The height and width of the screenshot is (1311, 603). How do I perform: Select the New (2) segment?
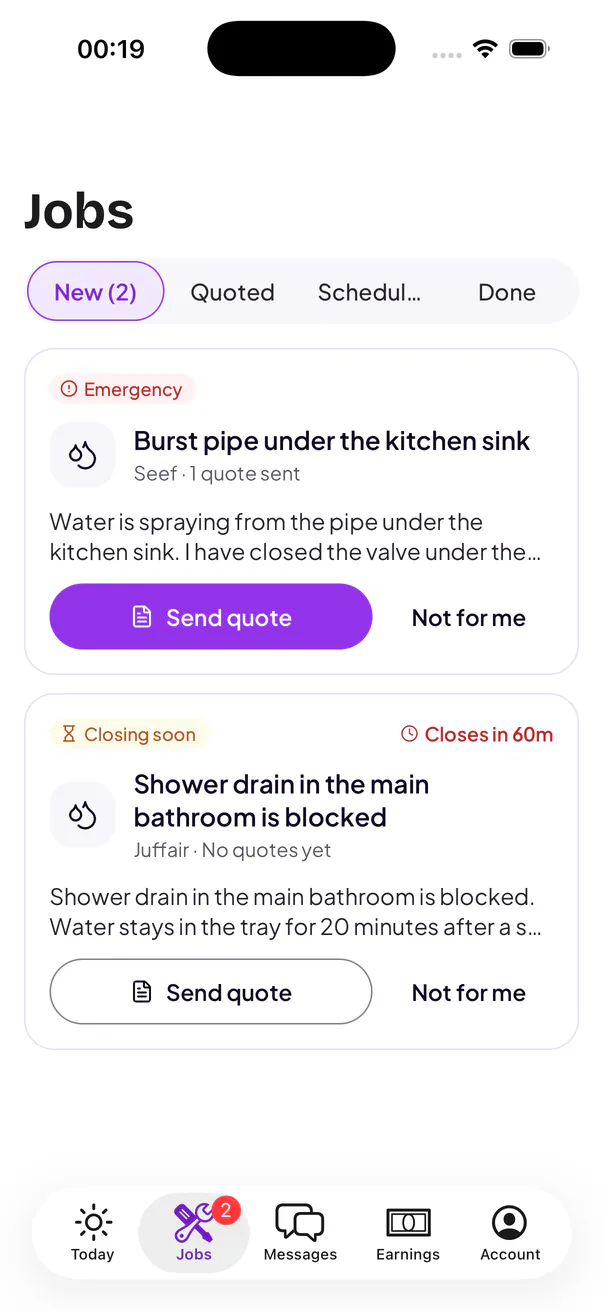95,292
